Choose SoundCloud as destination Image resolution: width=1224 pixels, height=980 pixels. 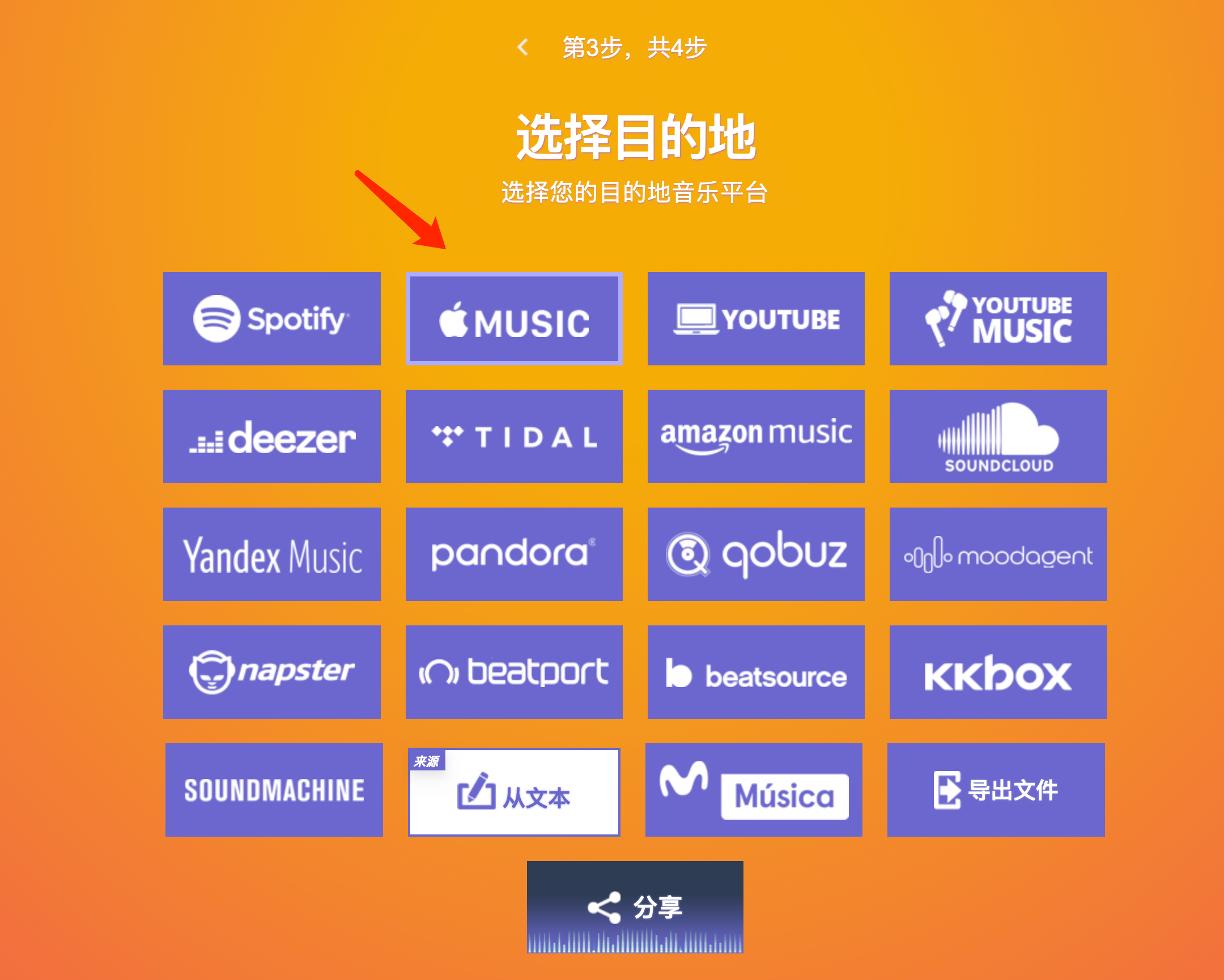(x=997, y=436)
